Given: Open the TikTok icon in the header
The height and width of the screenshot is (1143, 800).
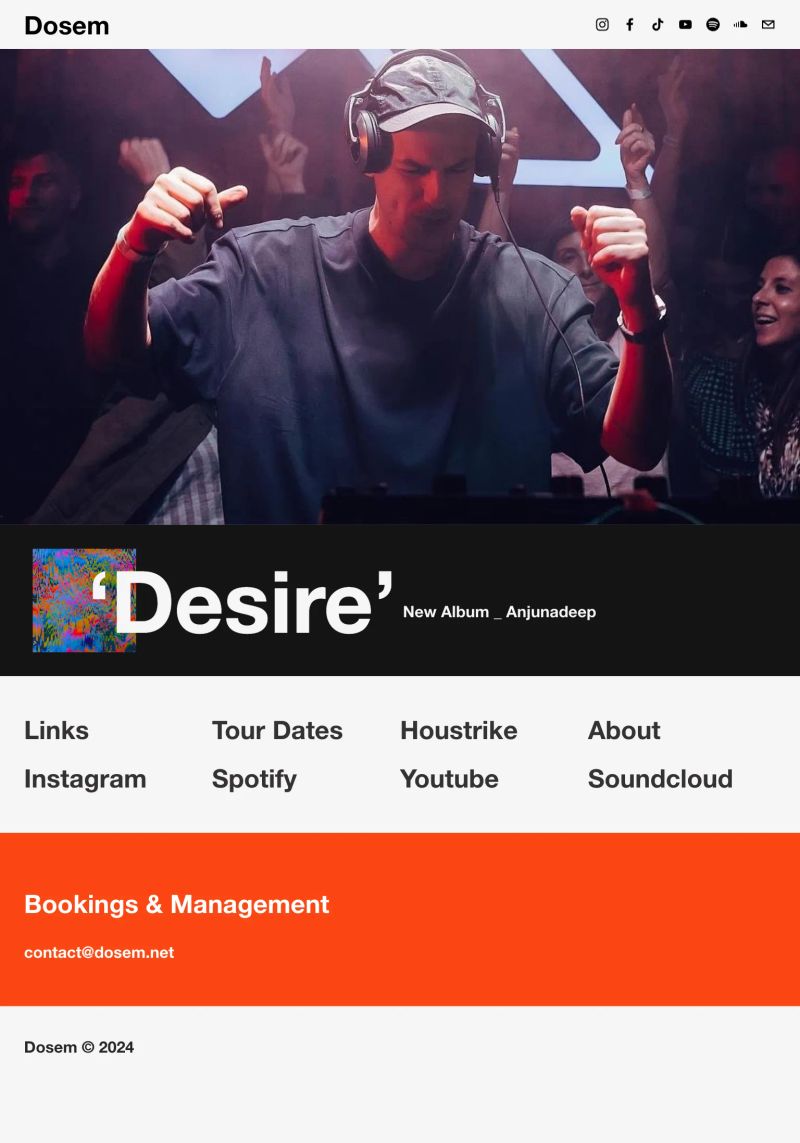Looking at the screenshot, I should (657, 25).
